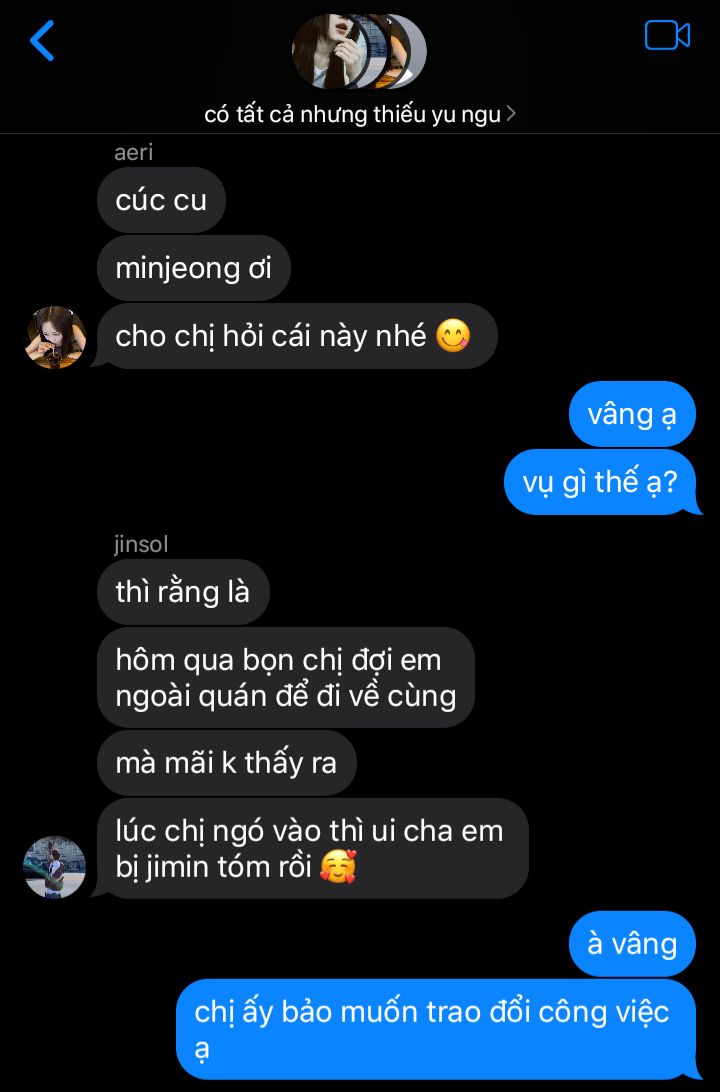Tap the stacked group avatars at top
This screenshot has height=1092, width=720.
pos(358,51)
